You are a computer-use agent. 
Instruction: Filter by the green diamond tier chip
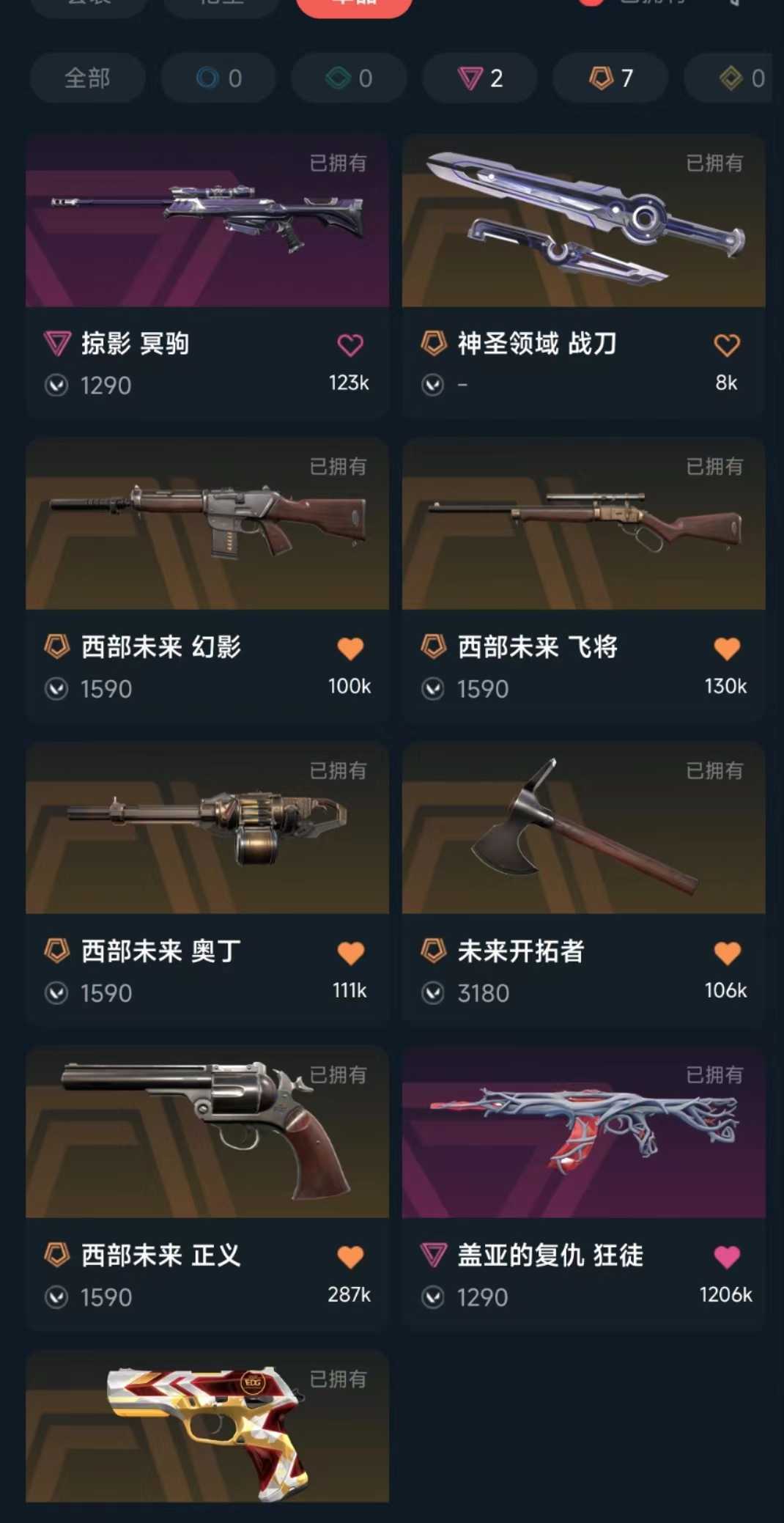349,78
